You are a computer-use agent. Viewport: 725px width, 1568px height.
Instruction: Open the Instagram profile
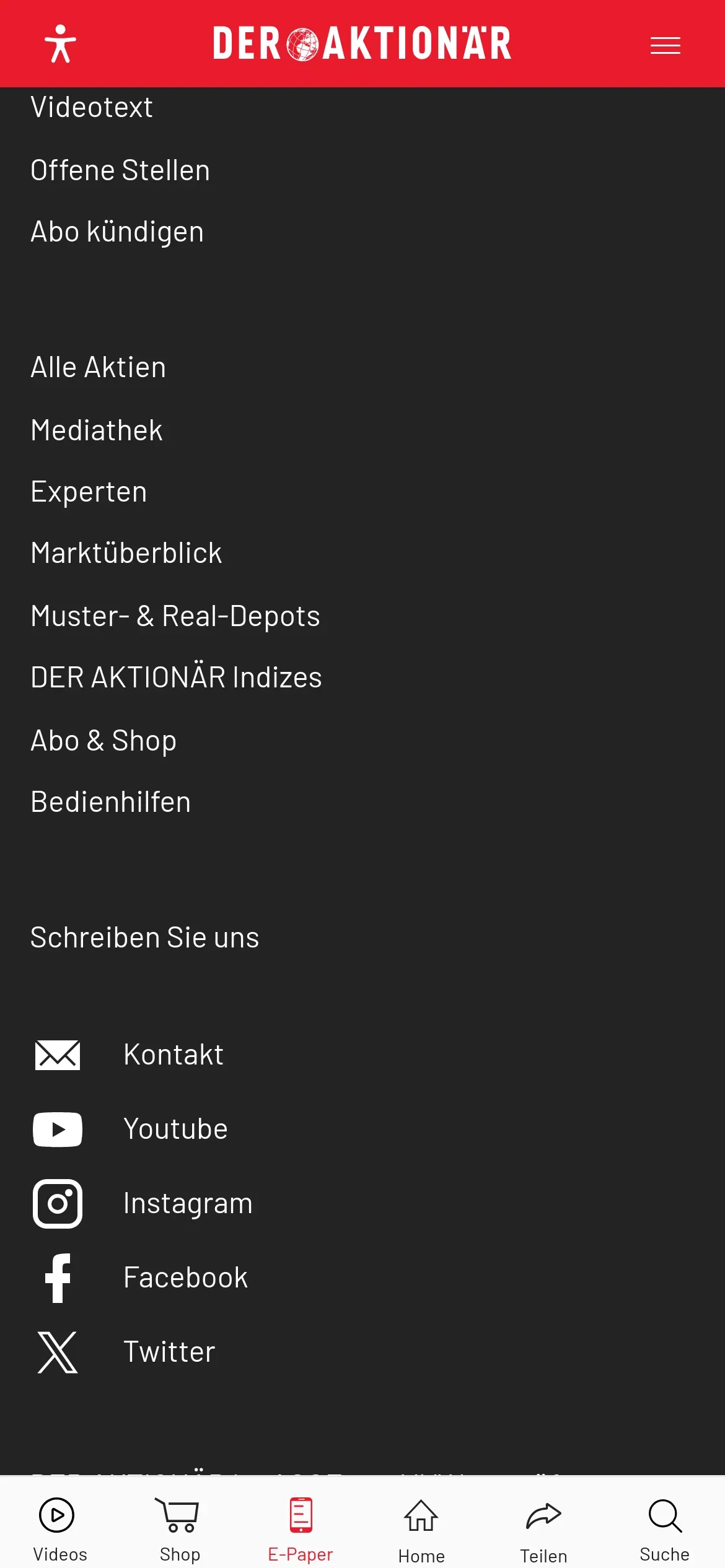[x=143, y=1203]
